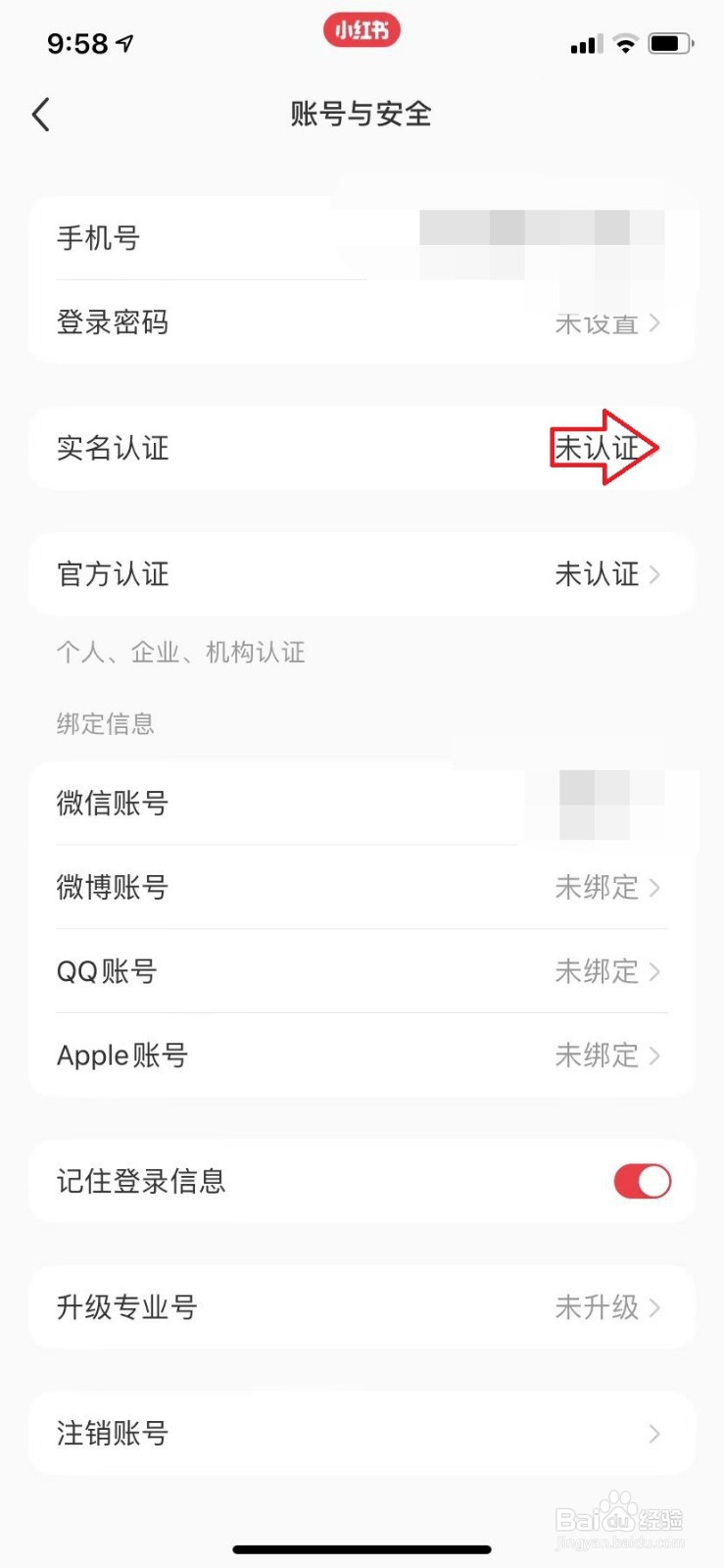Tap the red 小红书 logo badge
This screenshot has width=724, height=1568.
362,30
